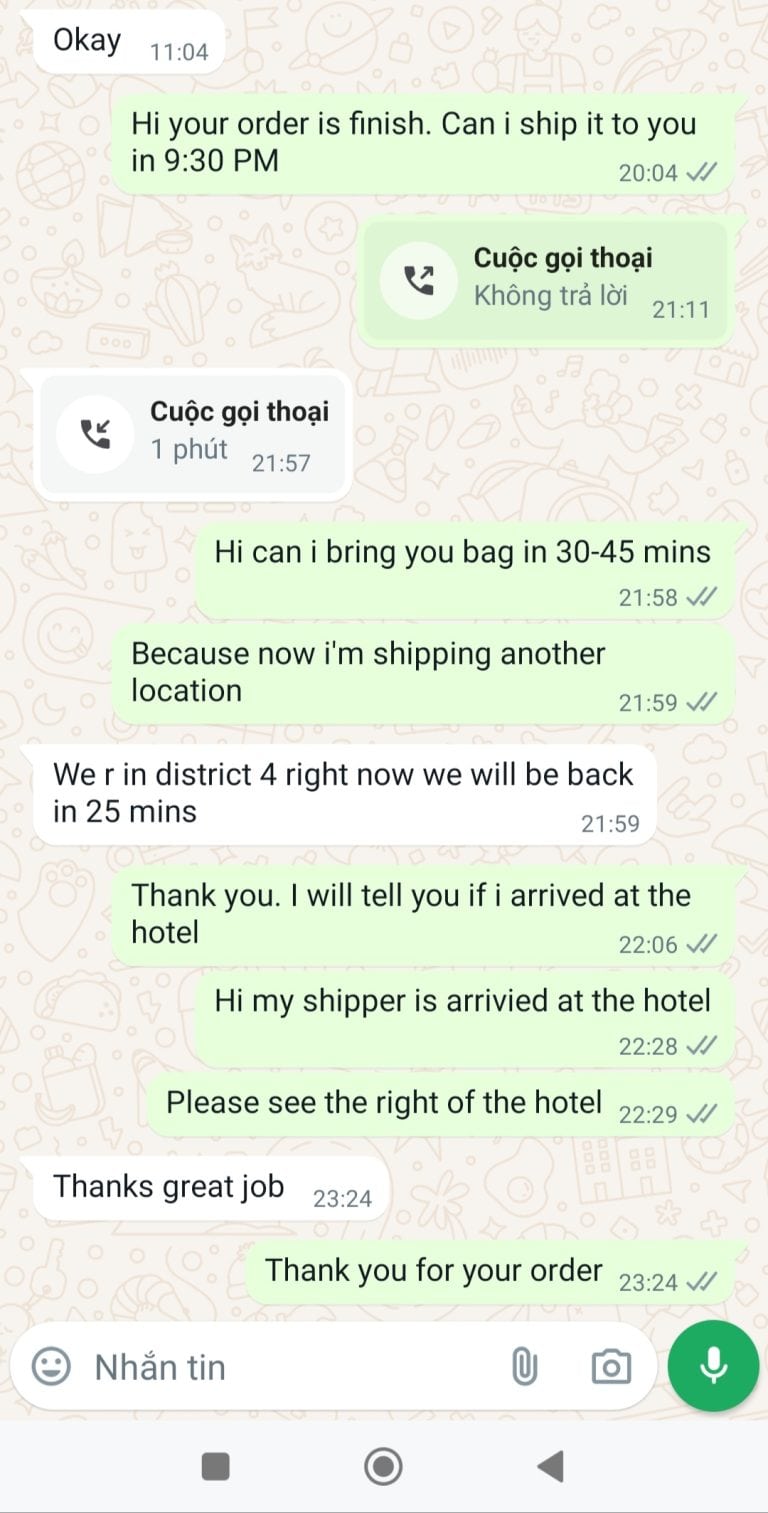Open the 1 phút voice call entry
The height and width of the screenshot is (1513, 768).
(193, 434)
